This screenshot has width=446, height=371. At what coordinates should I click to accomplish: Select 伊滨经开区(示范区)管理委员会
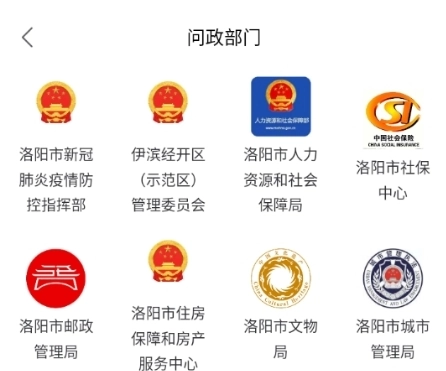coord(168,147)
